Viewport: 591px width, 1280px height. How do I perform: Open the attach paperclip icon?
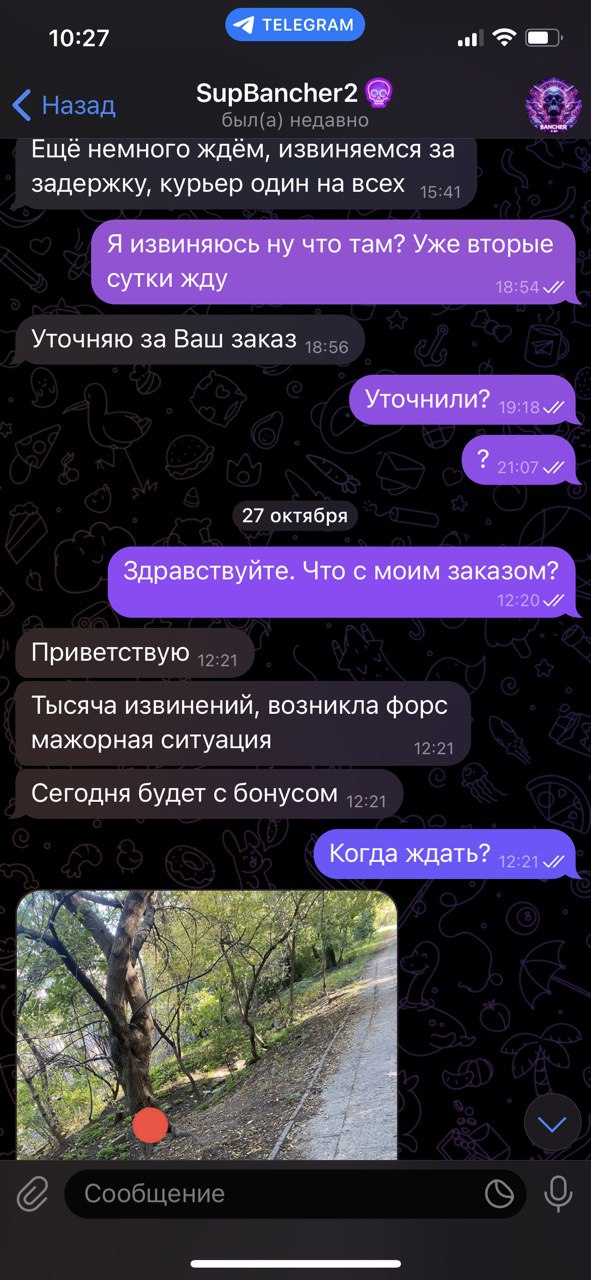[32, 1193]
